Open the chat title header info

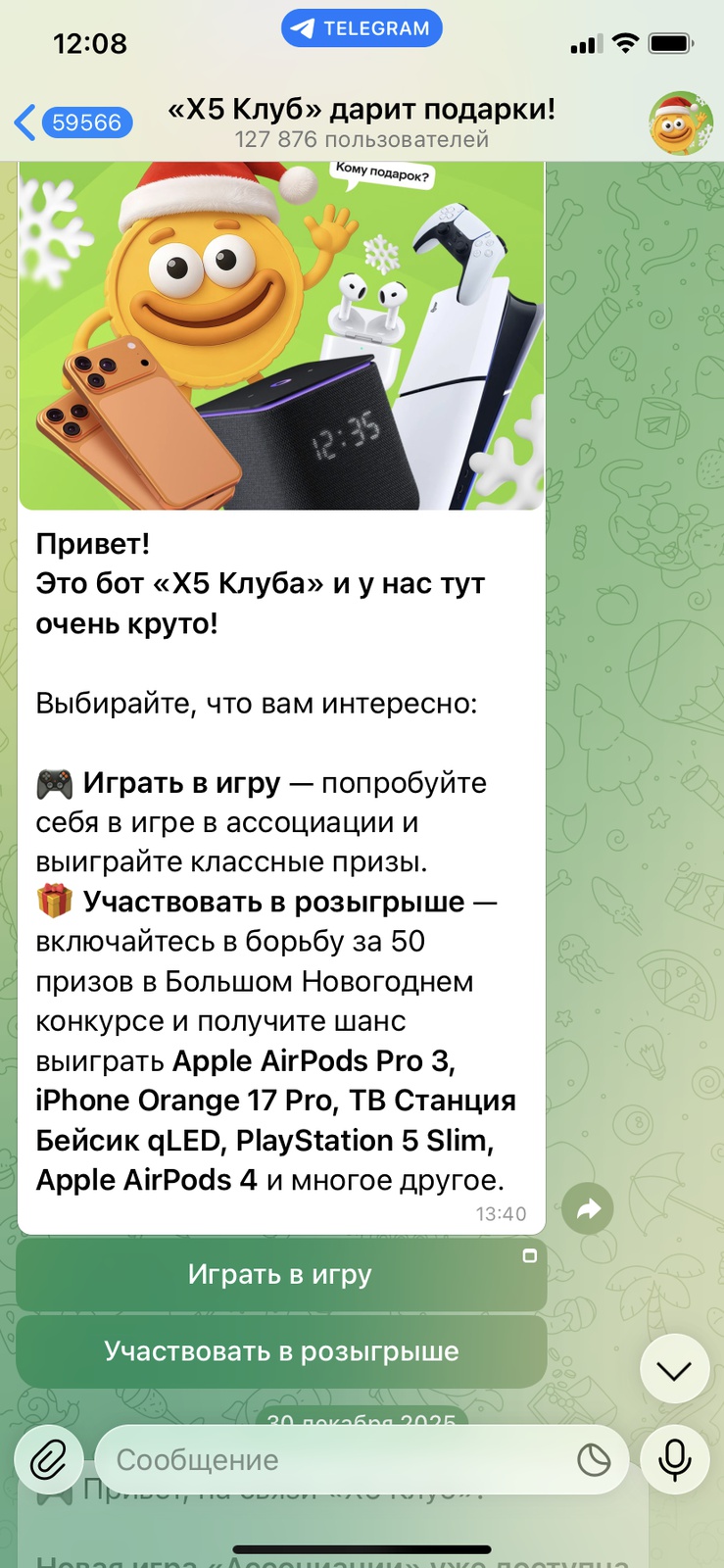(362, 122)
